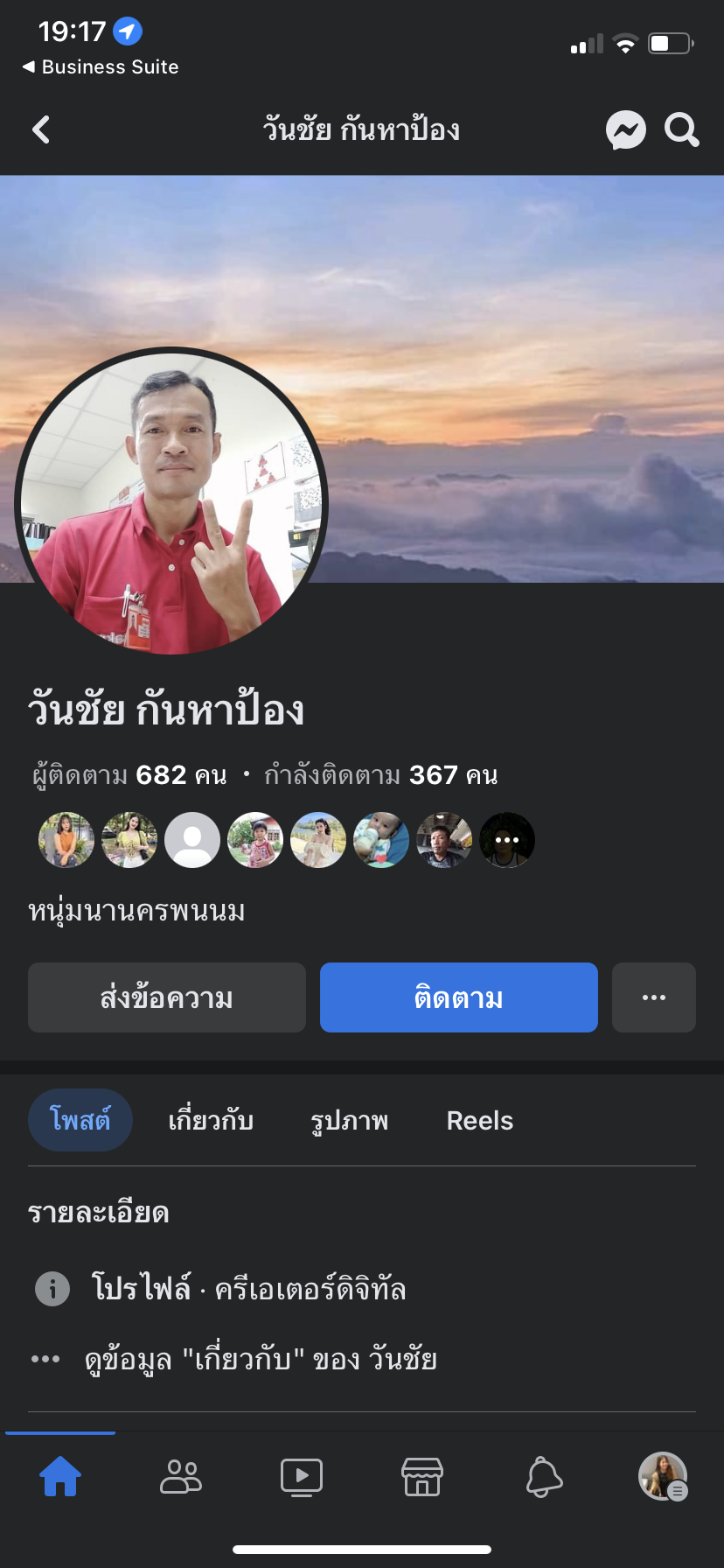This screenshot has height=1568, width=724.
Task: Open the Friends tab in bottom bar
Action: [181, 1477]
